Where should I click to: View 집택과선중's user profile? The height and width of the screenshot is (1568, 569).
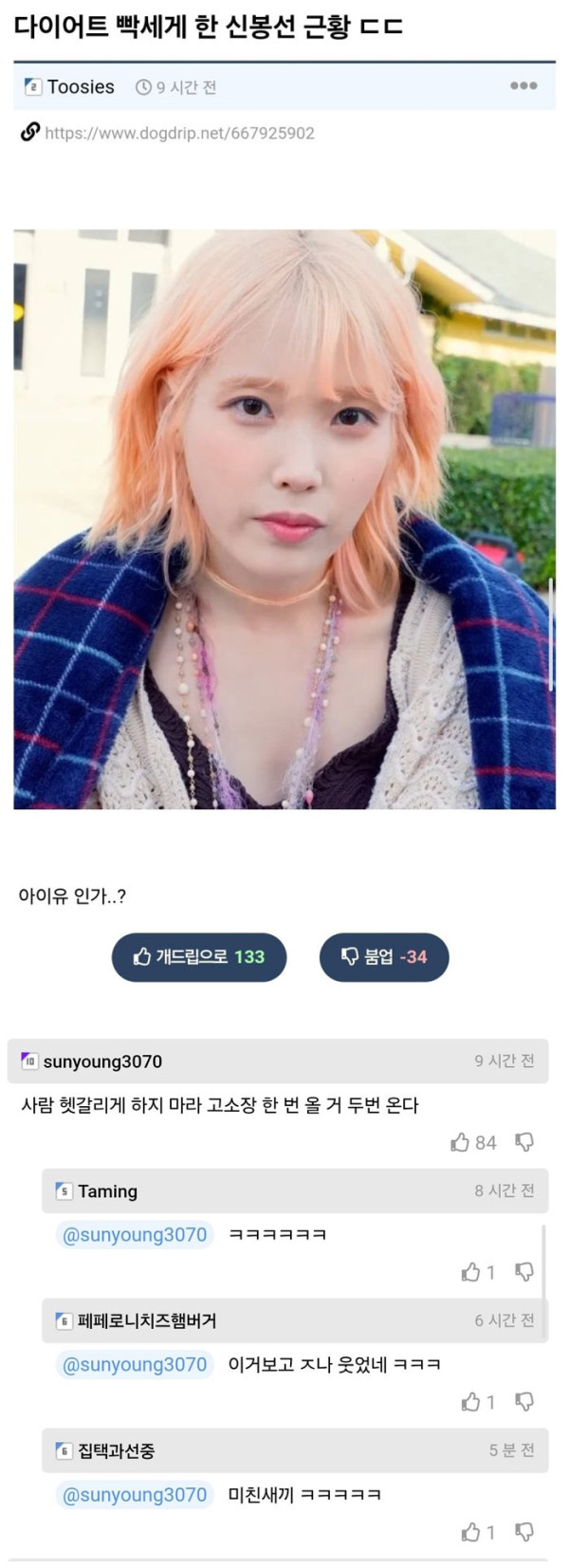point(117,1450)
